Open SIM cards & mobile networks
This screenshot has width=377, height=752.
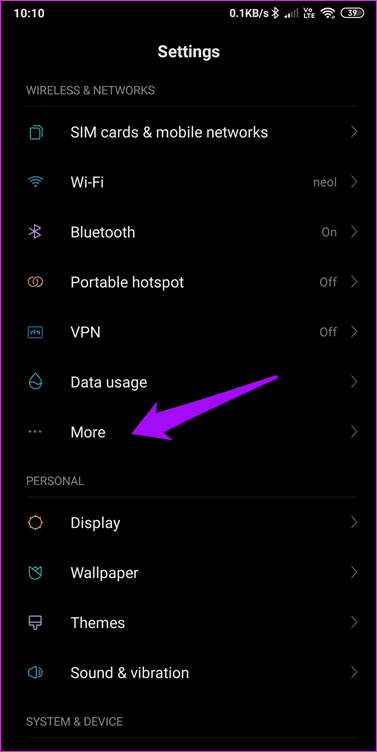point(188,132)
